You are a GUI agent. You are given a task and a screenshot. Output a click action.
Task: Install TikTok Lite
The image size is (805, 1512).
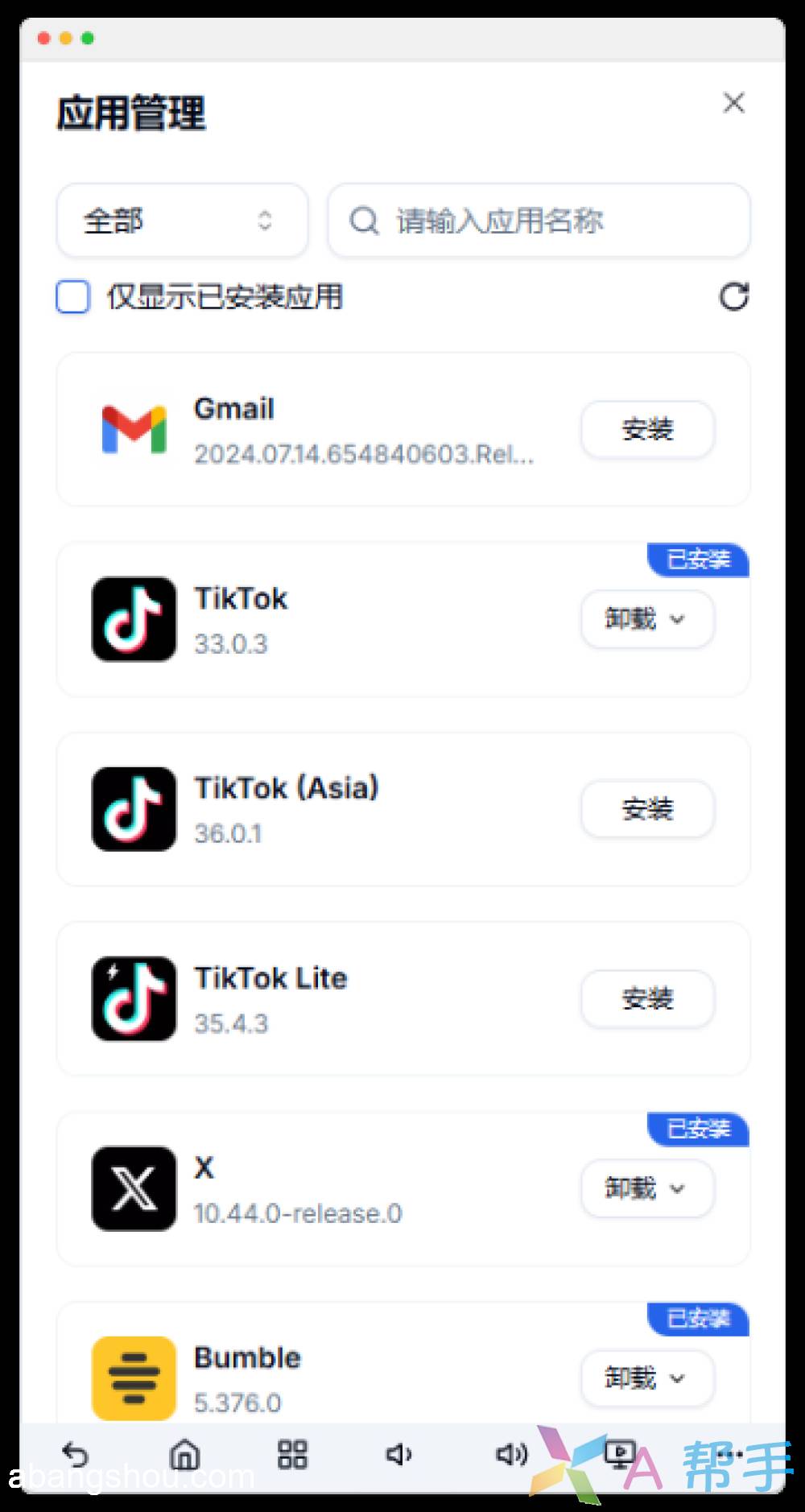click(x=647, y=999)
